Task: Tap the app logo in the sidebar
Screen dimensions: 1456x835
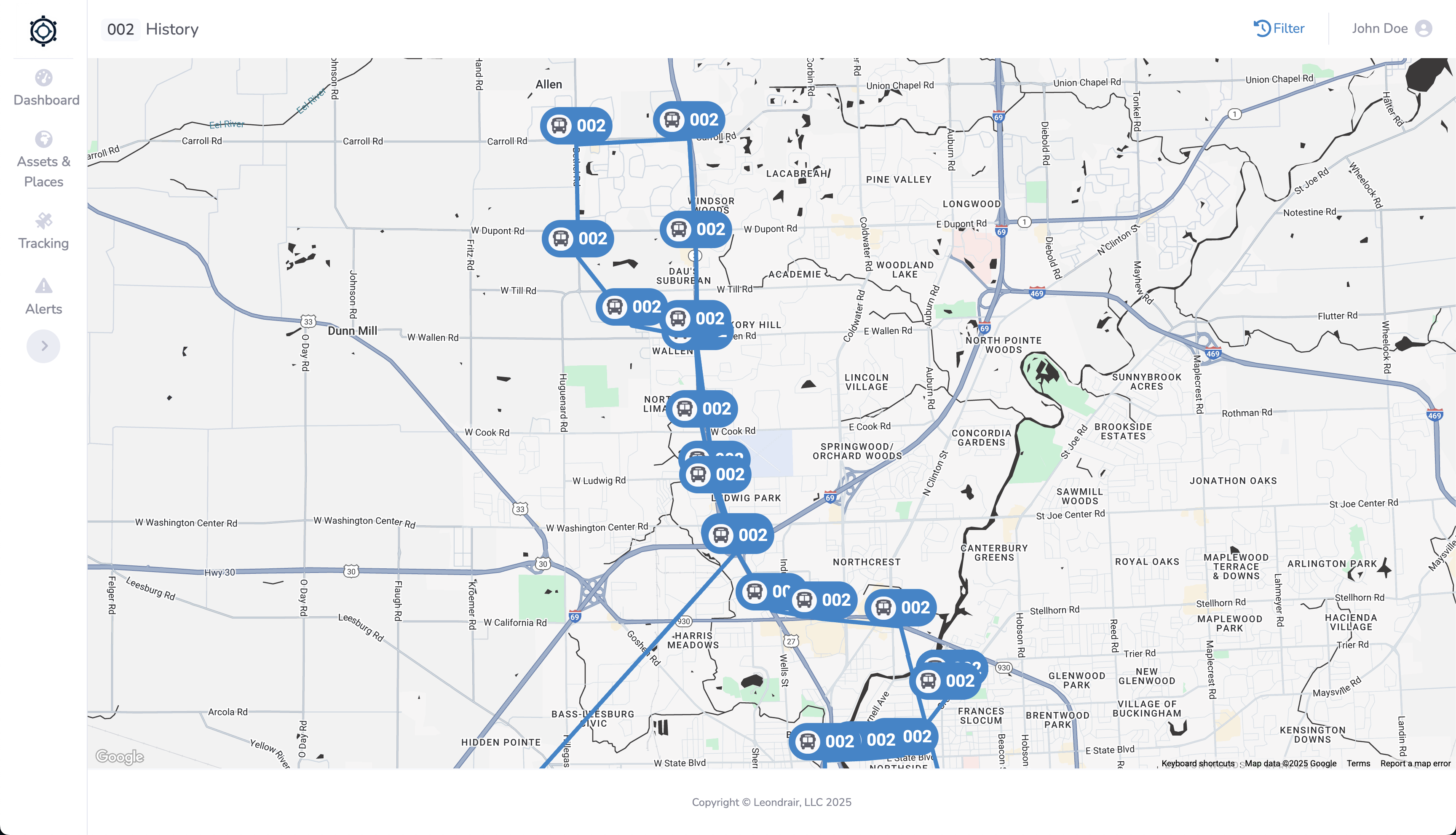Action: pos(43,31)
